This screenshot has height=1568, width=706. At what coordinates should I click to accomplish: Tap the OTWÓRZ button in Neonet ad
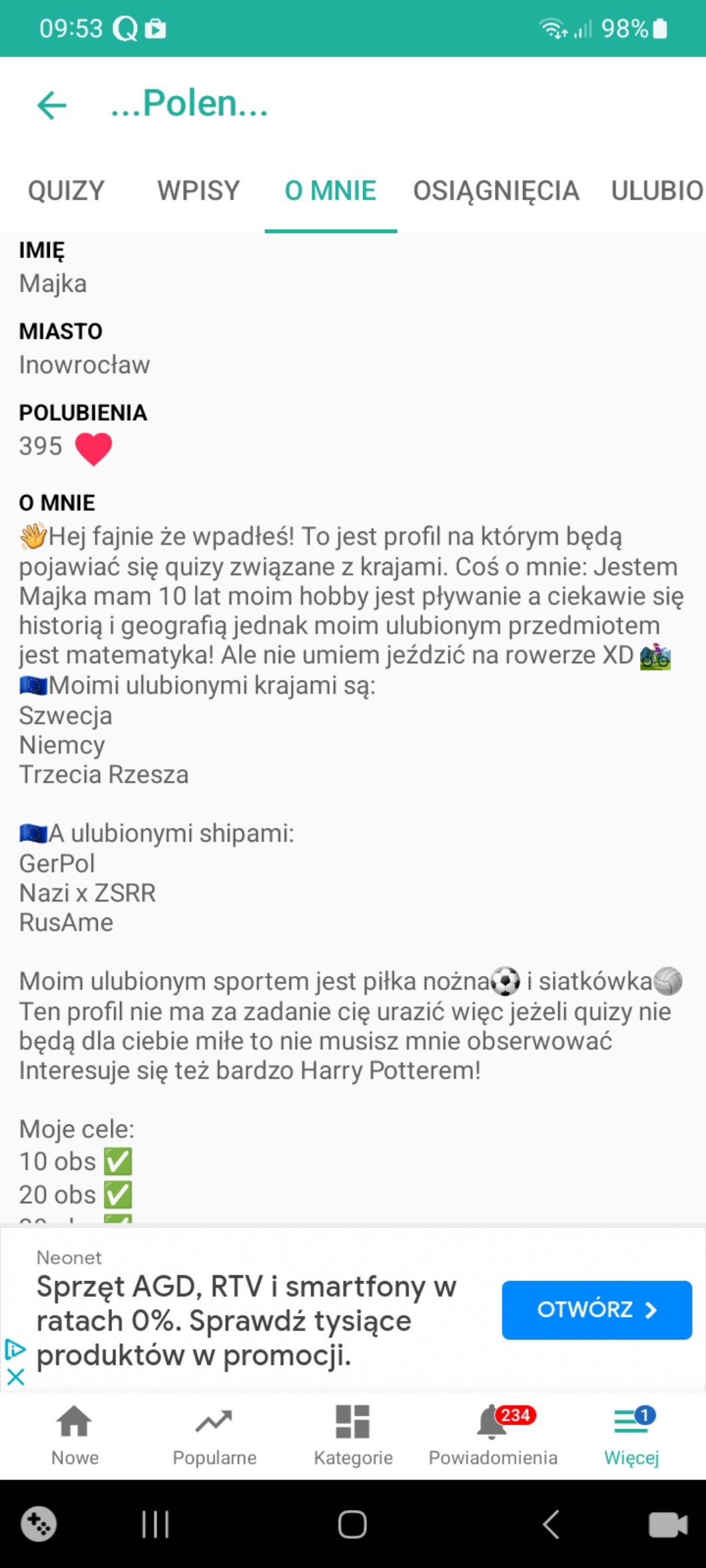[596, 1310]
